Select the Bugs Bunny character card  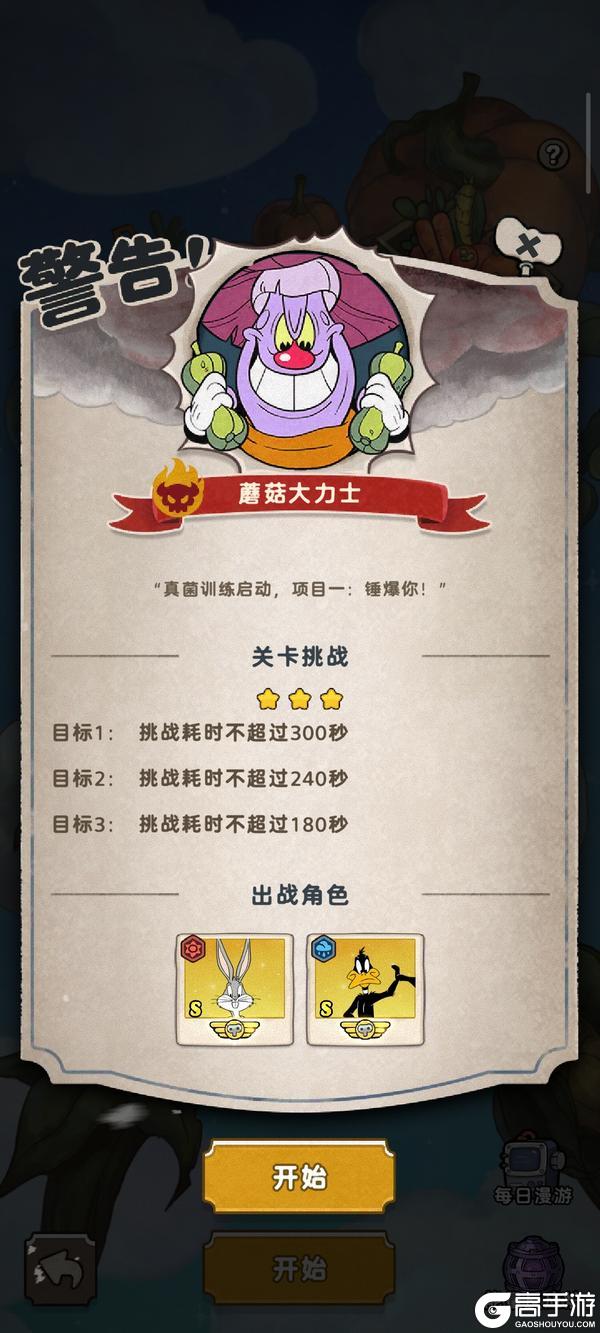click(234, 988)
